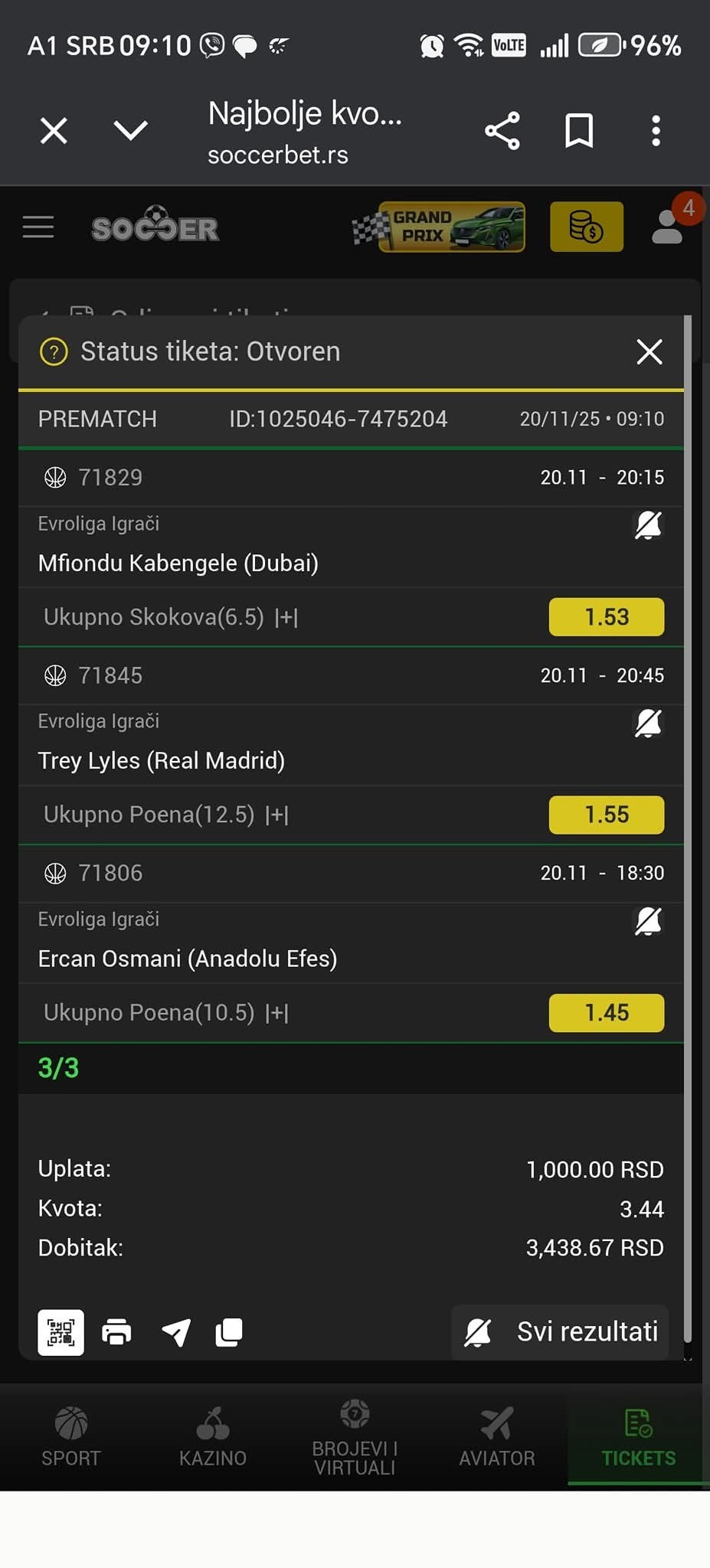Print this ticket
This screenshot has height=1568, width=710.
click(x=116, y=1332)
